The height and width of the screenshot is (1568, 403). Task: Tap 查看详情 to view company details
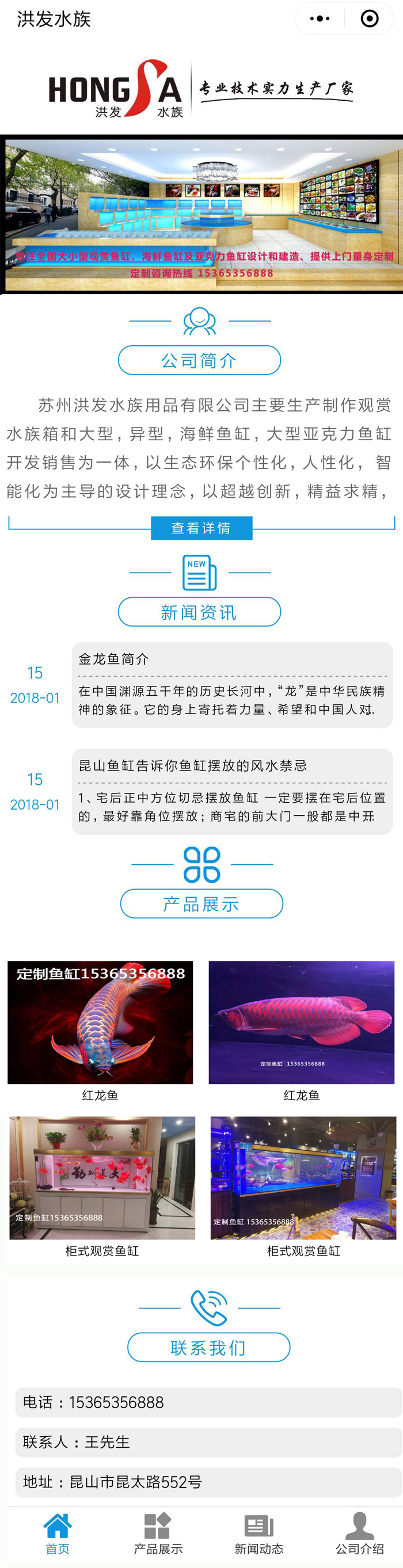click(201, 528)
